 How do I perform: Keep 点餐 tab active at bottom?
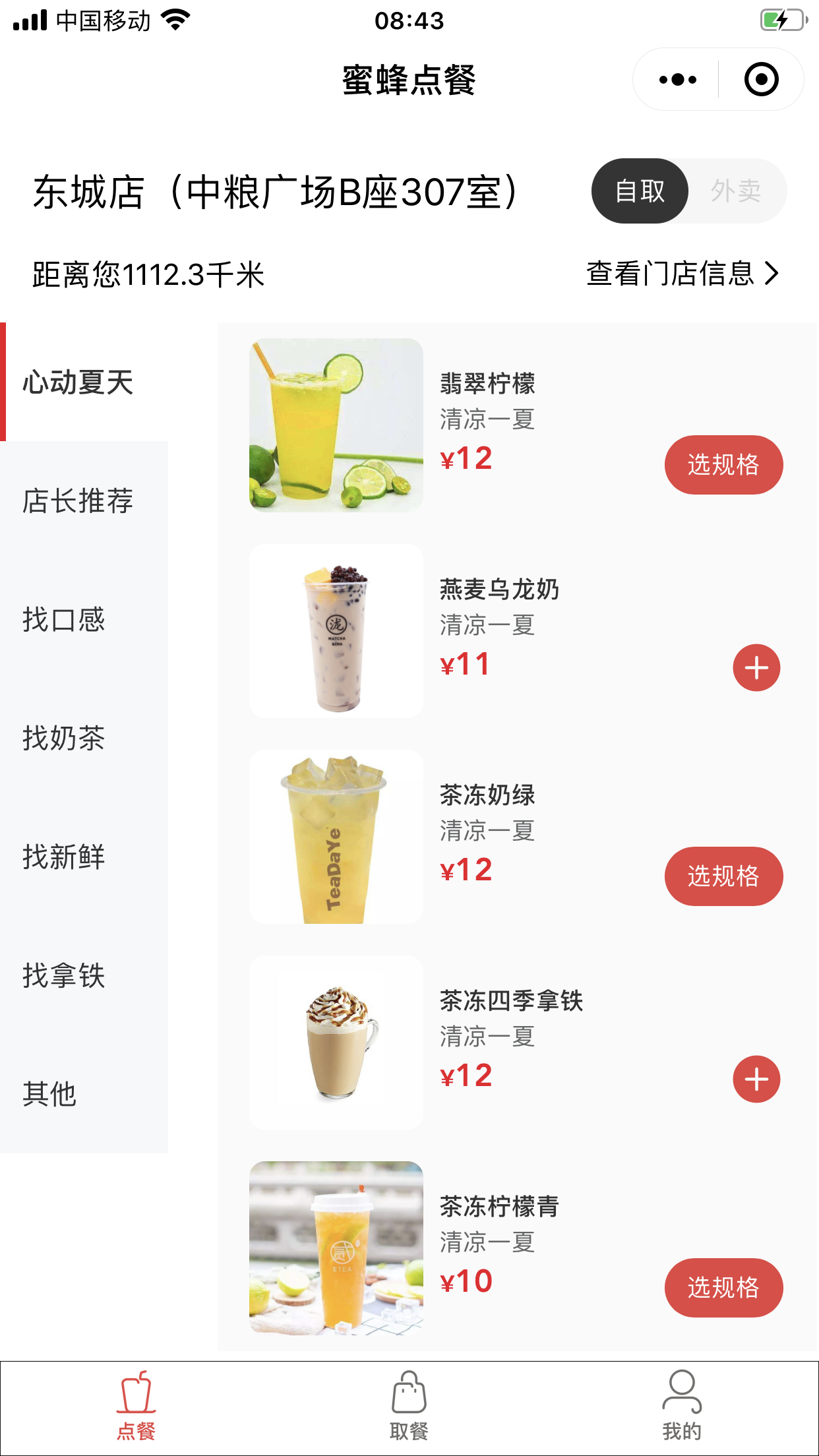[x=136, y=1423]
